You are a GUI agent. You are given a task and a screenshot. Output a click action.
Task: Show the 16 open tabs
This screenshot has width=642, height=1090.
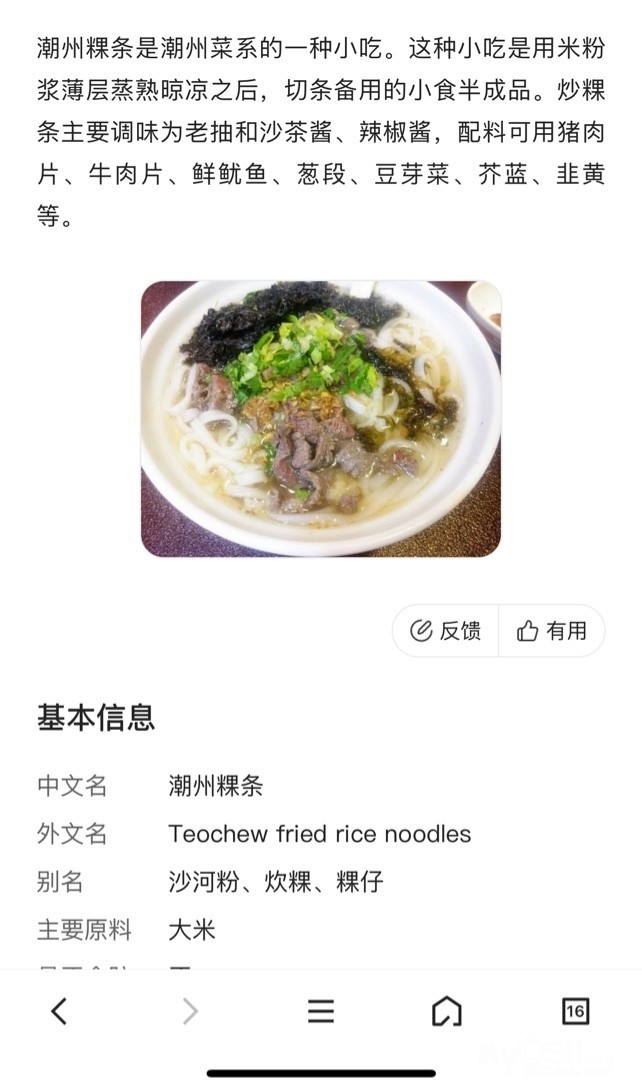(x=575, y=1012)
